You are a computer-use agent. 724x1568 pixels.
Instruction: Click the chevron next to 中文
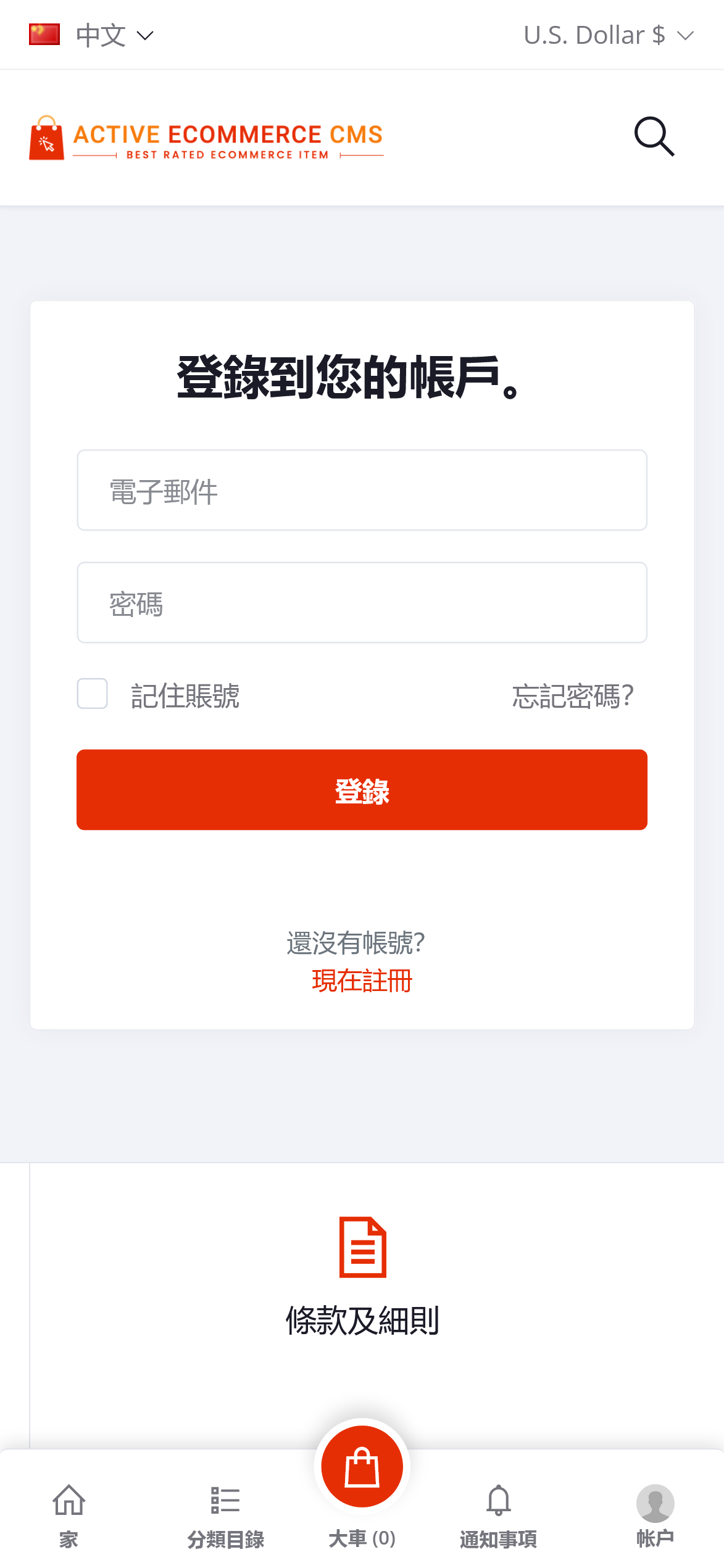146,36
